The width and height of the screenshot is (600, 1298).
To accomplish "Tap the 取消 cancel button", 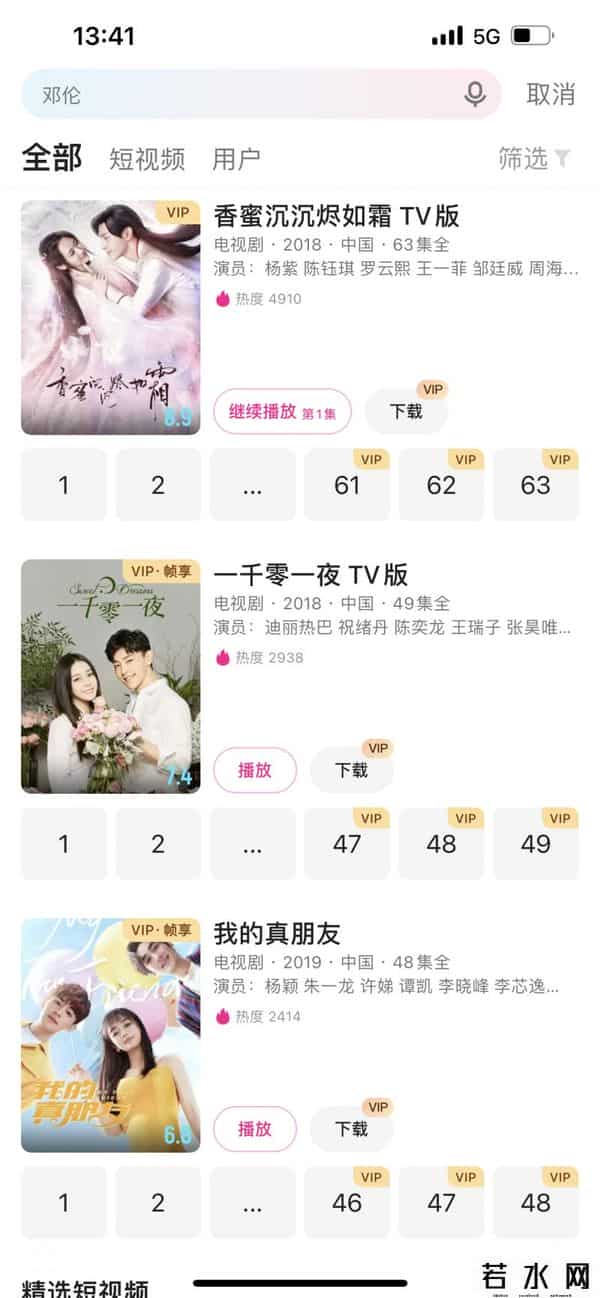I will pyautogui.click(x=551, y=95).
